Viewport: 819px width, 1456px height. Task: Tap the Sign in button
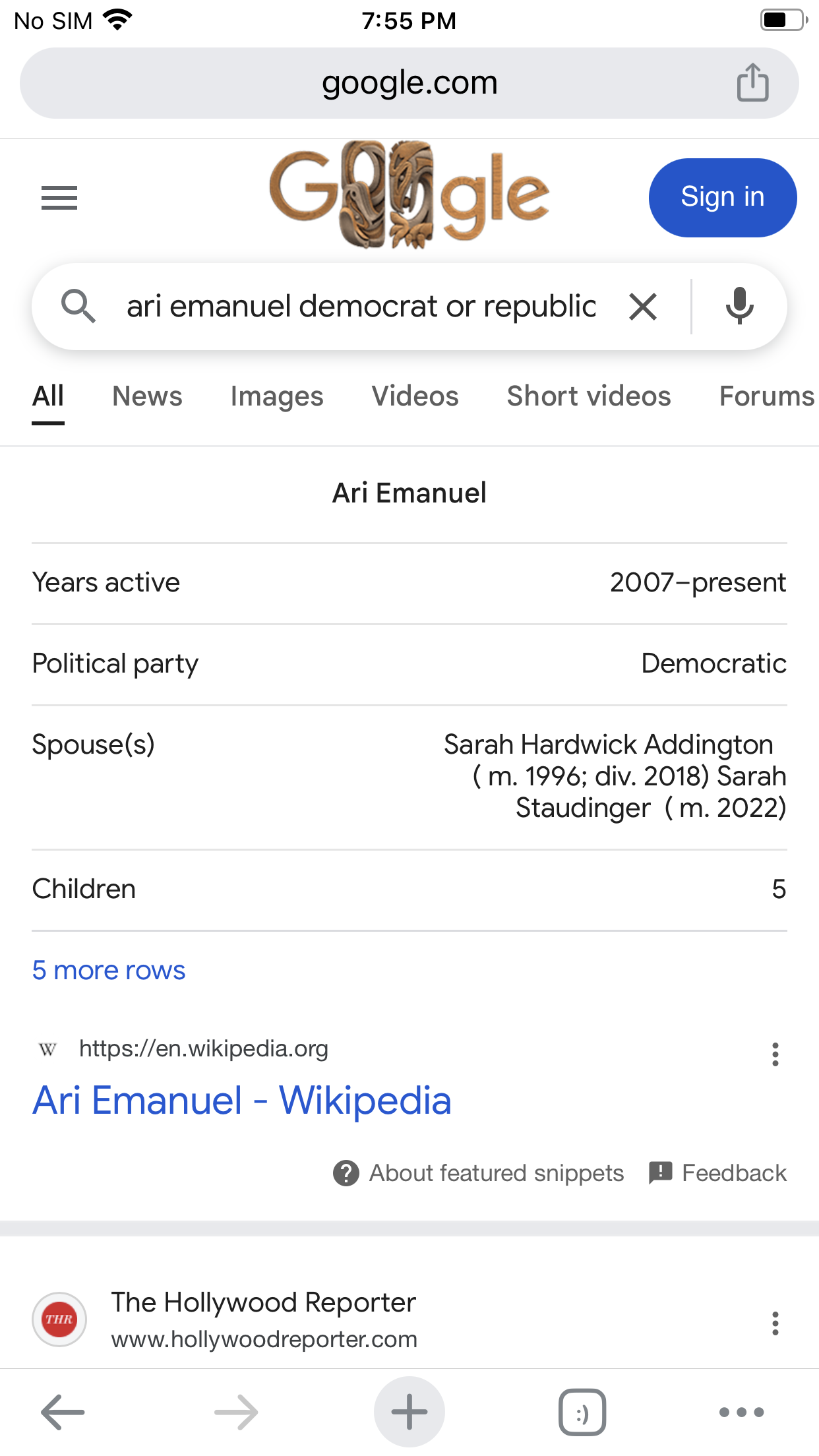coord(722,197)
